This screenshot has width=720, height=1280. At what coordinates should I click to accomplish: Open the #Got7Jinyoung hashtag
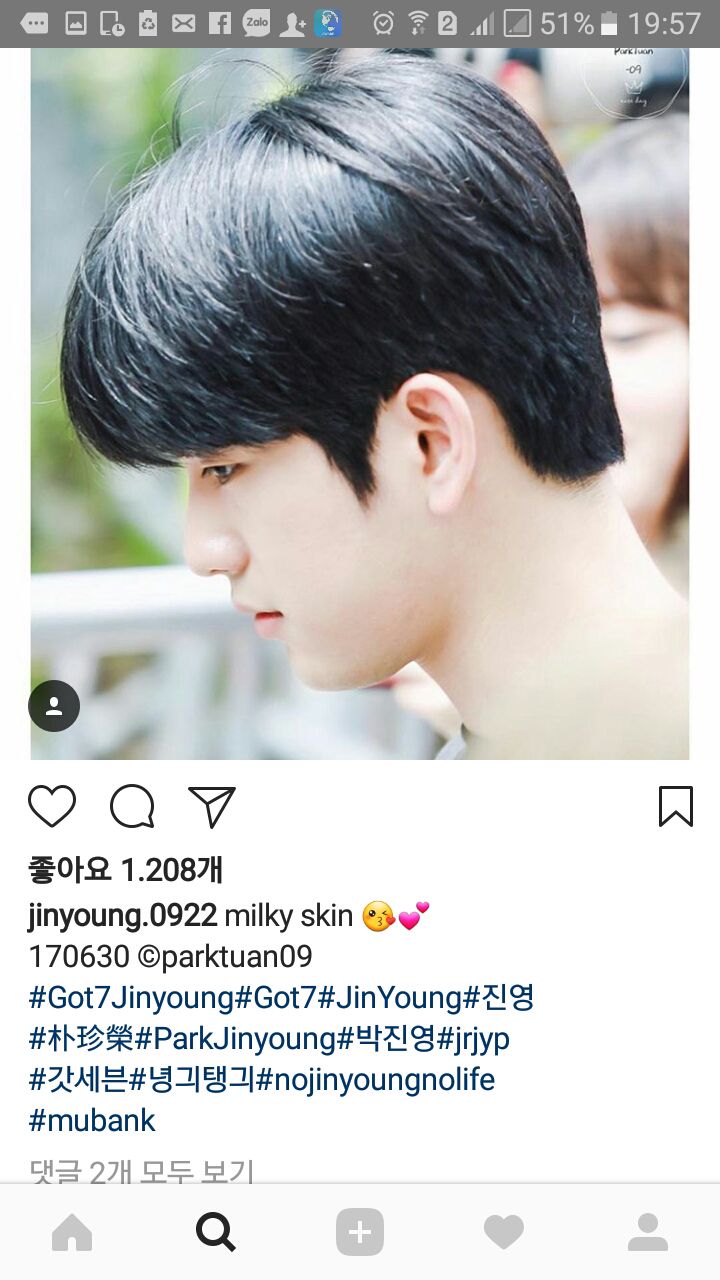coord(131,997)
